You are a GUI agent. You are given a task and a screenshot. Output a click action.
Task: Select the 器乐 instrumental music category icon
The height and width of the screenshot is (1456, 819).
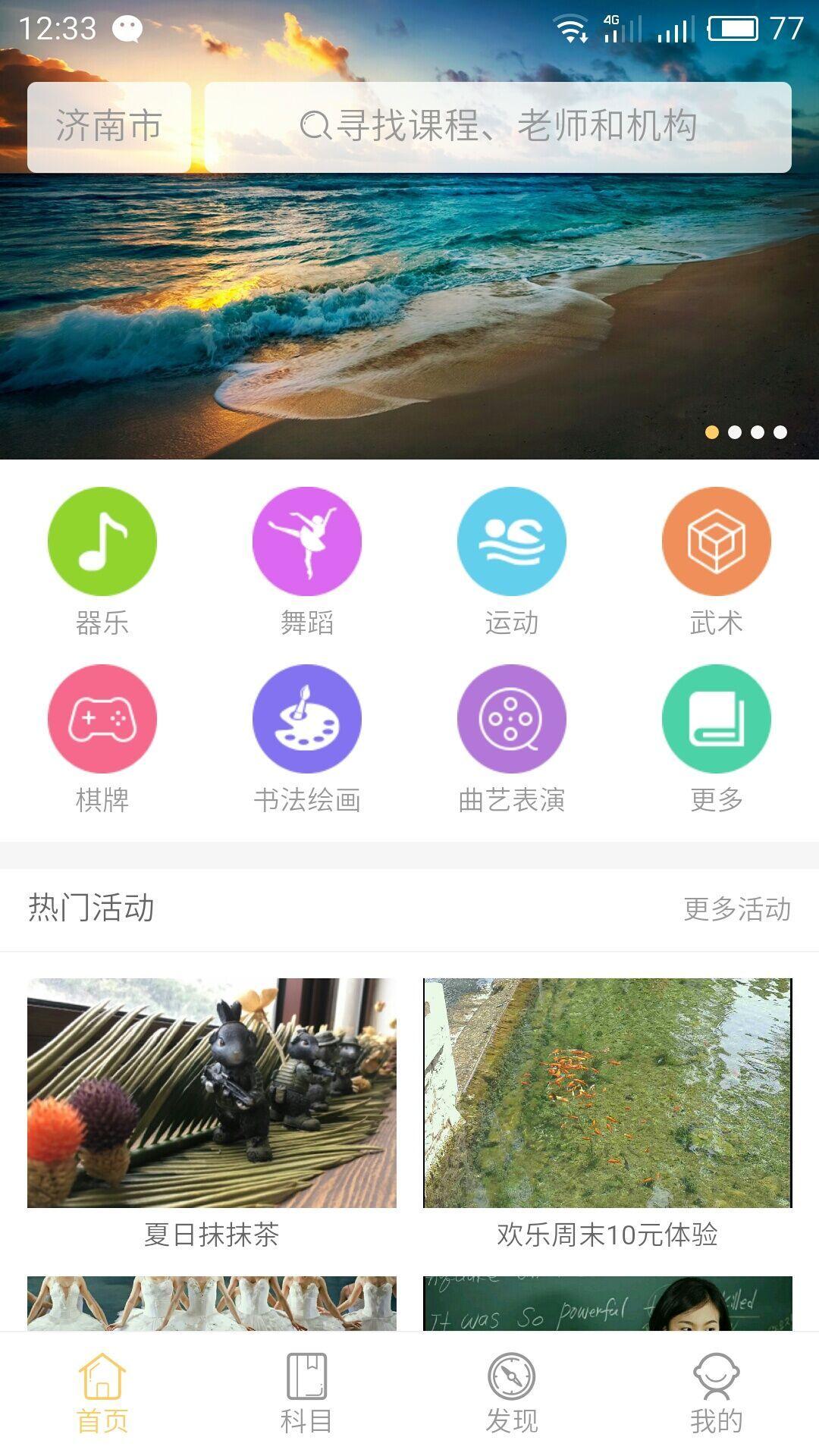(102, 541)
